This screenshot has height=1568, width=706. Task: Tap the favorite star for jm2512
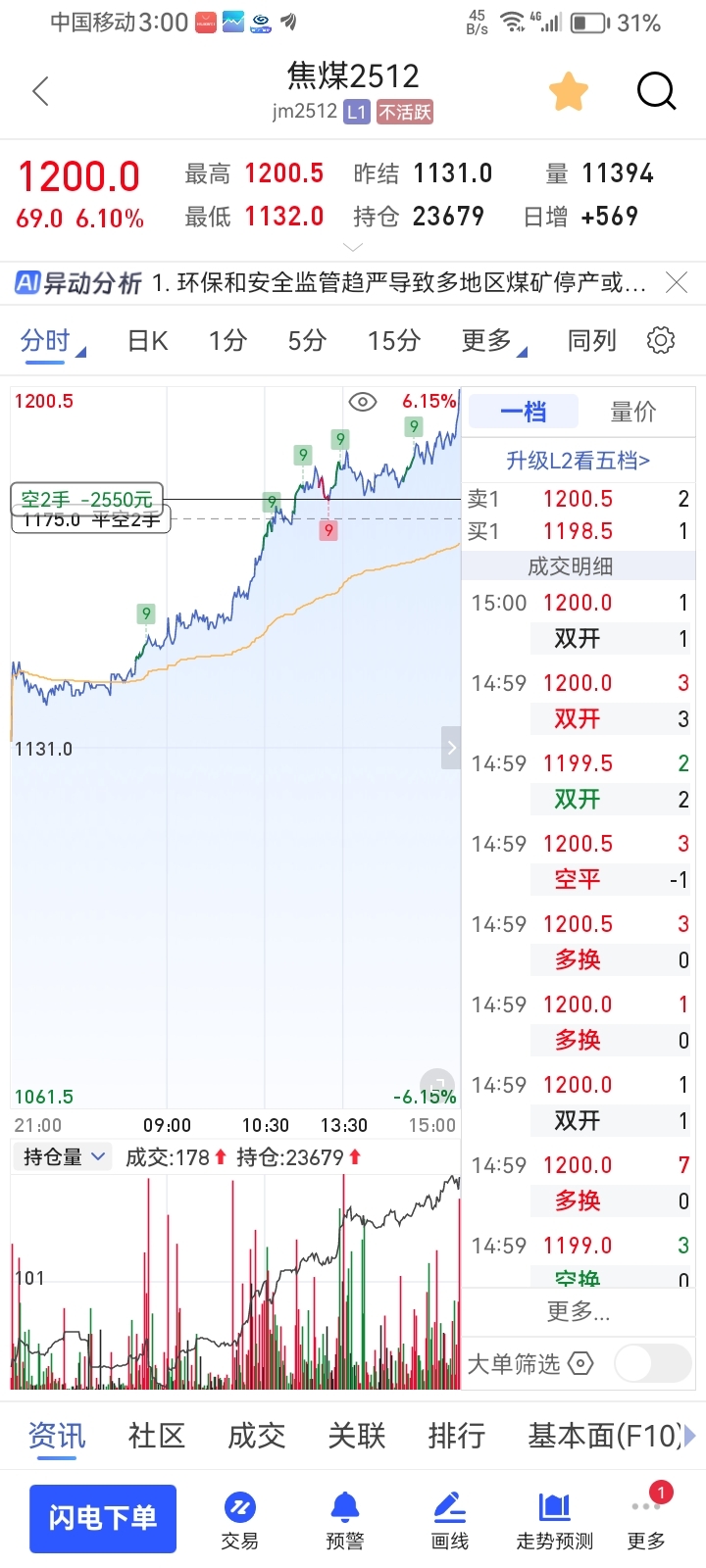point(568,91)
